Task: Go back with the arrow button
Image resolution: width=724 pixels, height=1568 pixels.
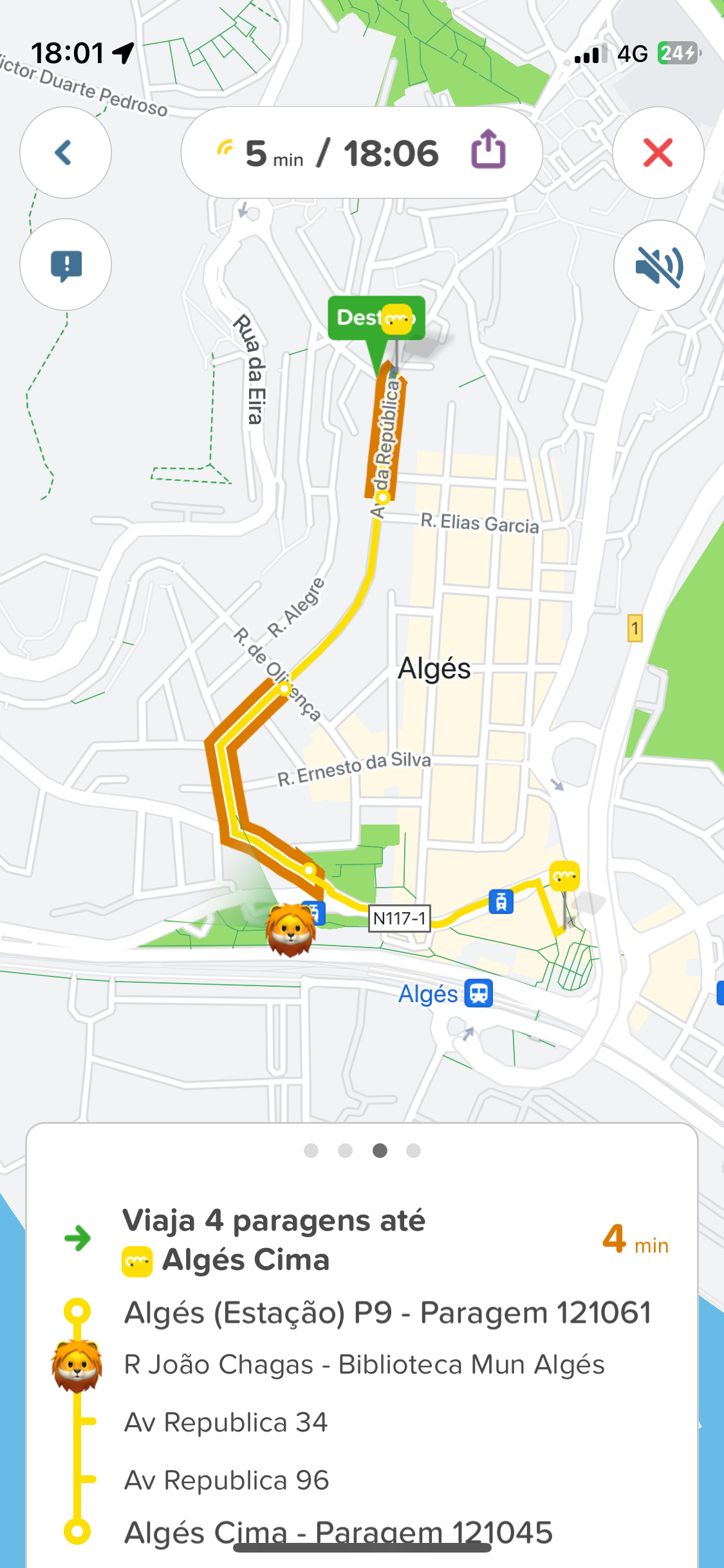Action: coord(65,153)
